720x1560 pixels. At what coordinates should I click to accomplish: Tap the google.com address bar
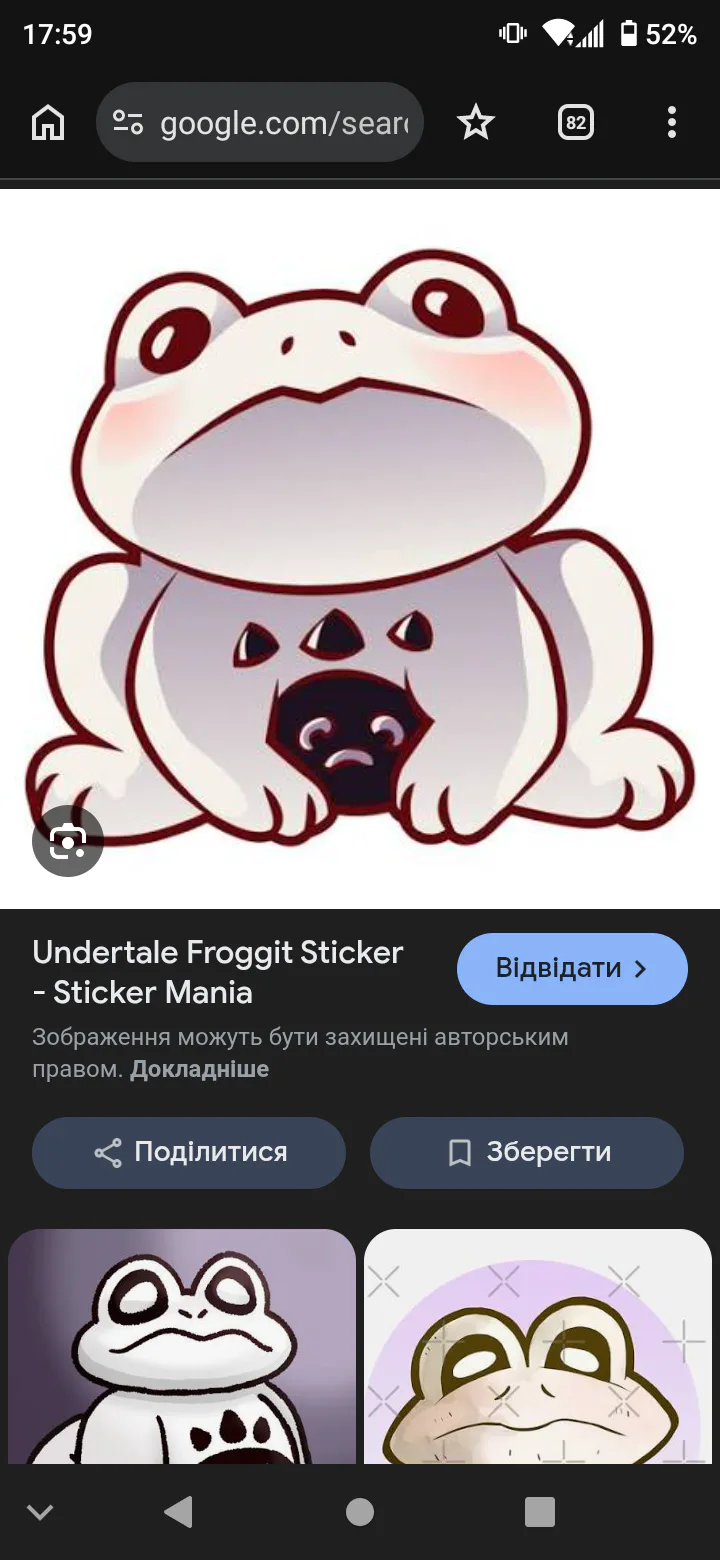(x=260, y=122)
